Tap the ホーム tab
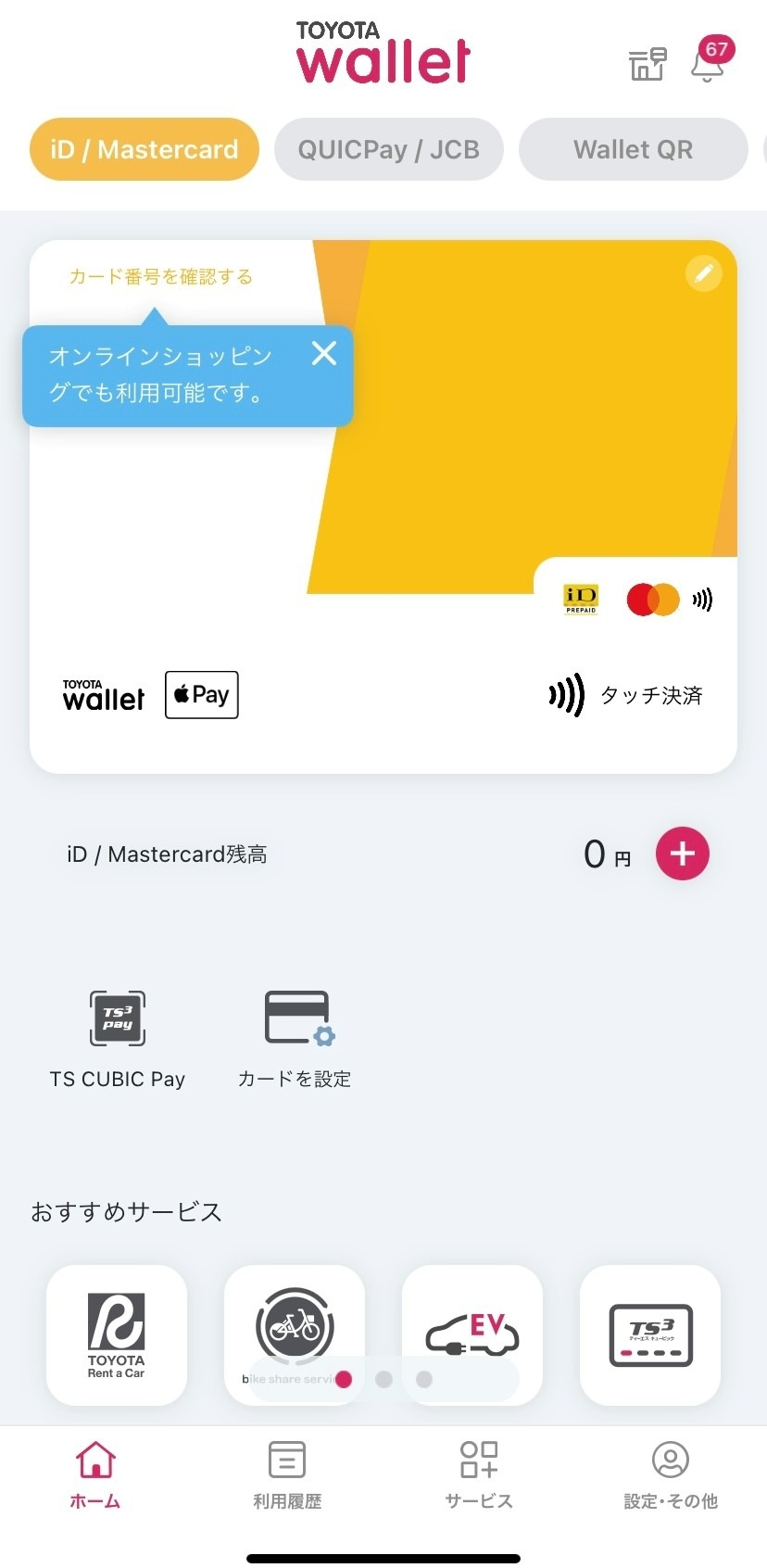 (95, 1475)
